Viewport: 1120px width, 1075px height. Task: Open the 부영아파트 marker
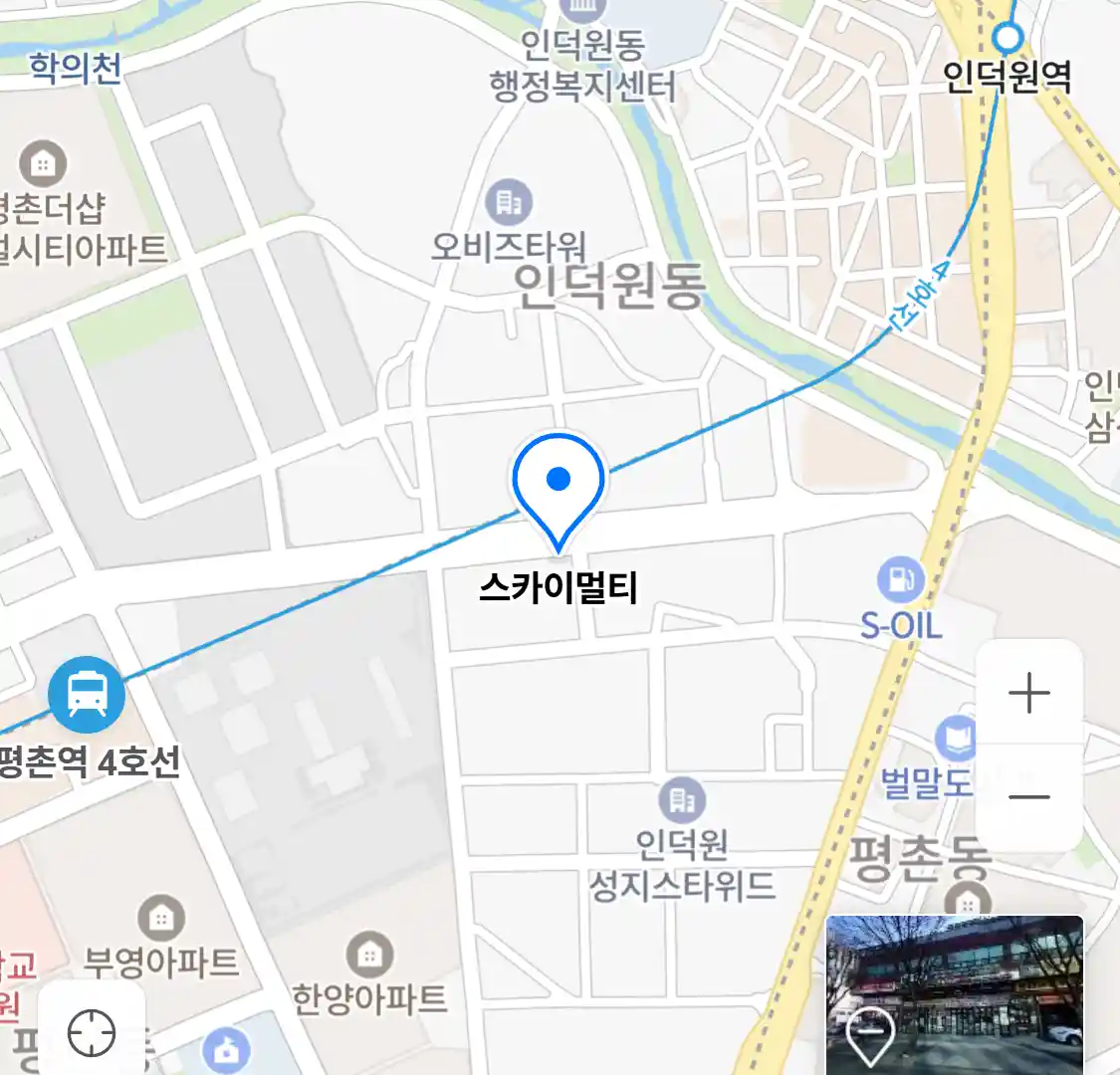pos(161,918)
